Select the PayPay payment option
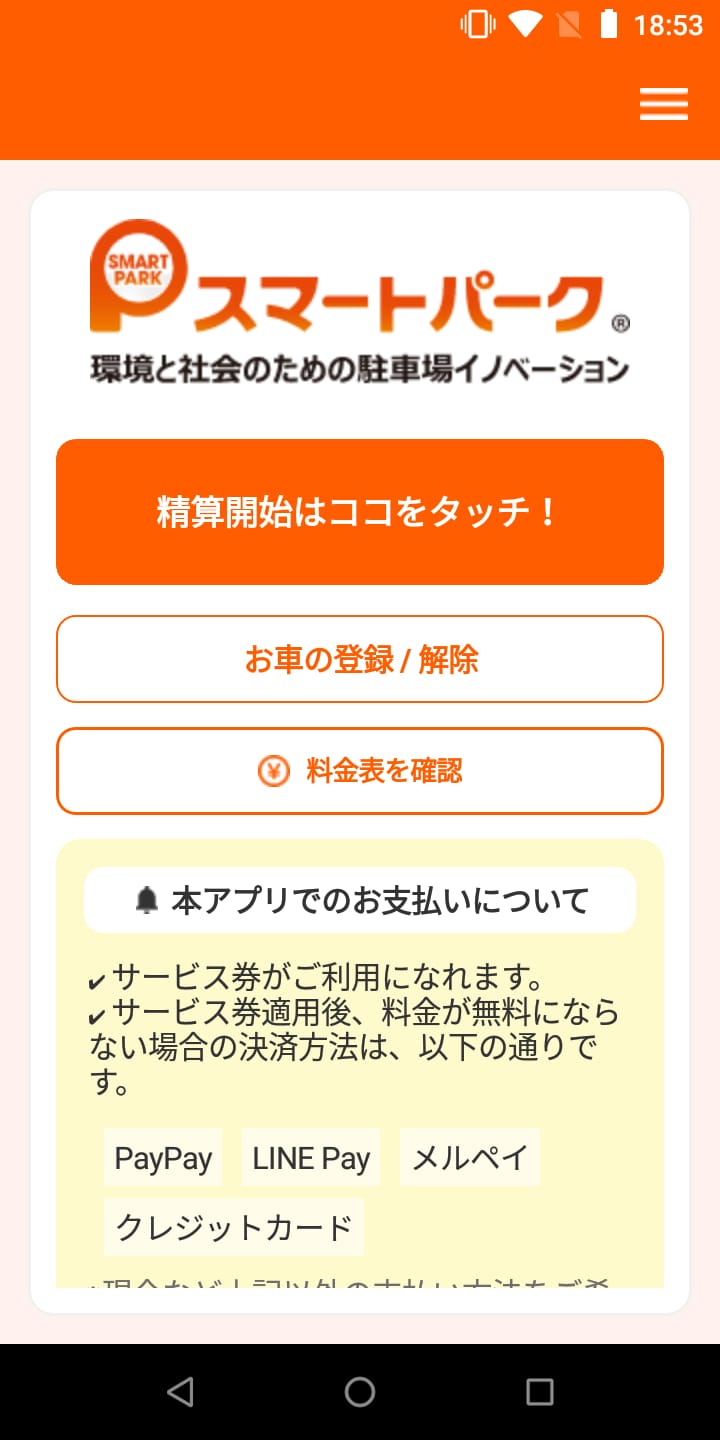This screenshot has height=1440, width=720. click(163, 1157)
